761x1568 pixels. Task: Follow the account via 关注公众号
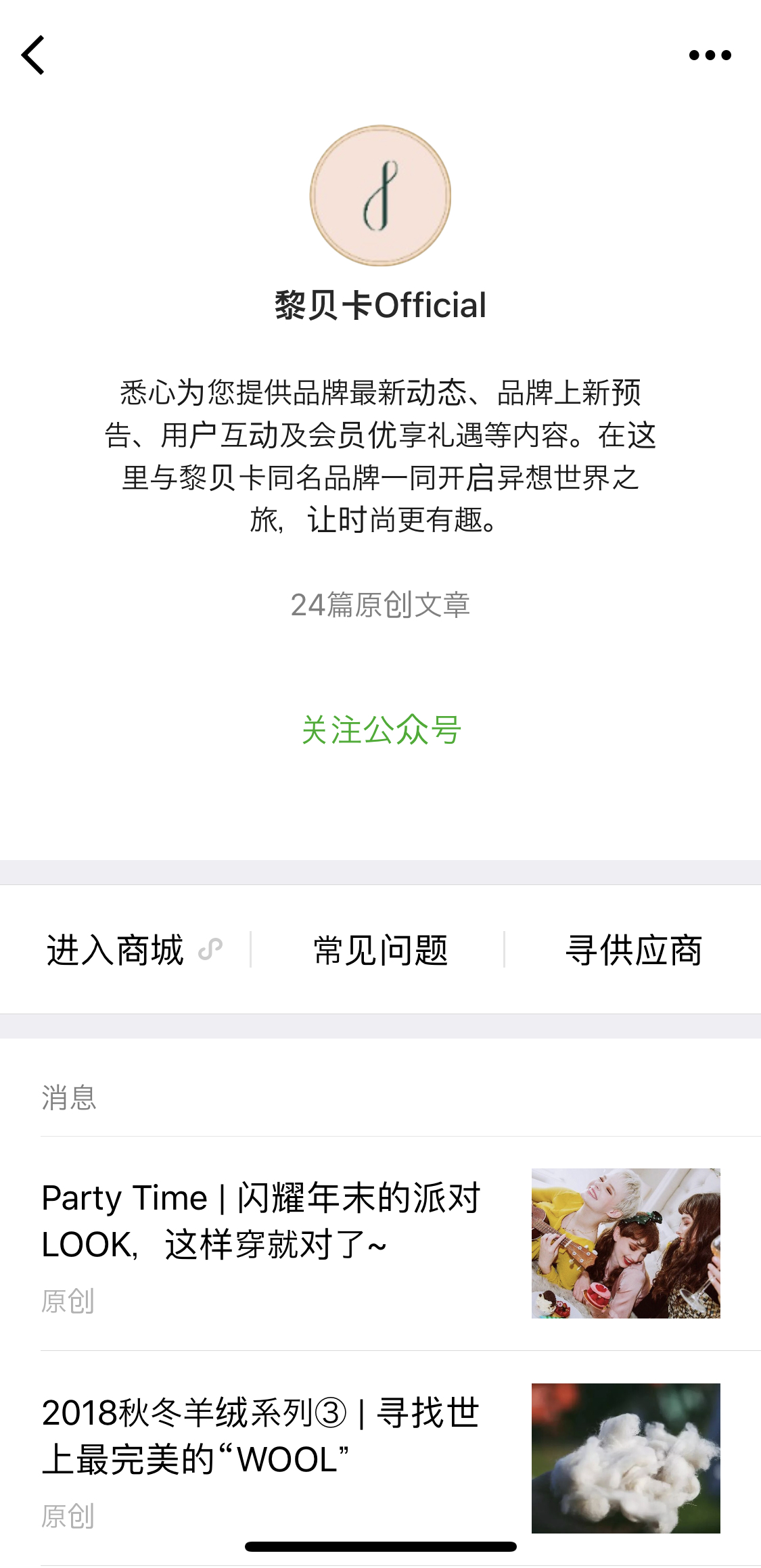coord(381,730)
